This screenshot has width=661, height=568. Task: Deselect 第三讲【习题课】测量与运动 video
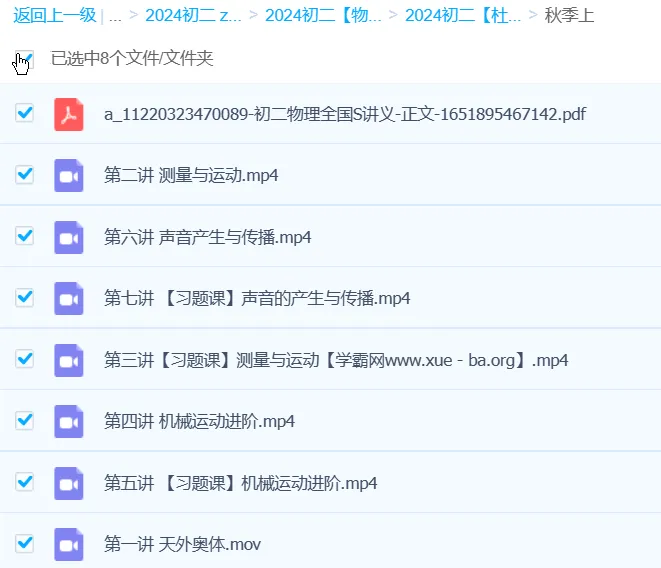coord(25,359)
